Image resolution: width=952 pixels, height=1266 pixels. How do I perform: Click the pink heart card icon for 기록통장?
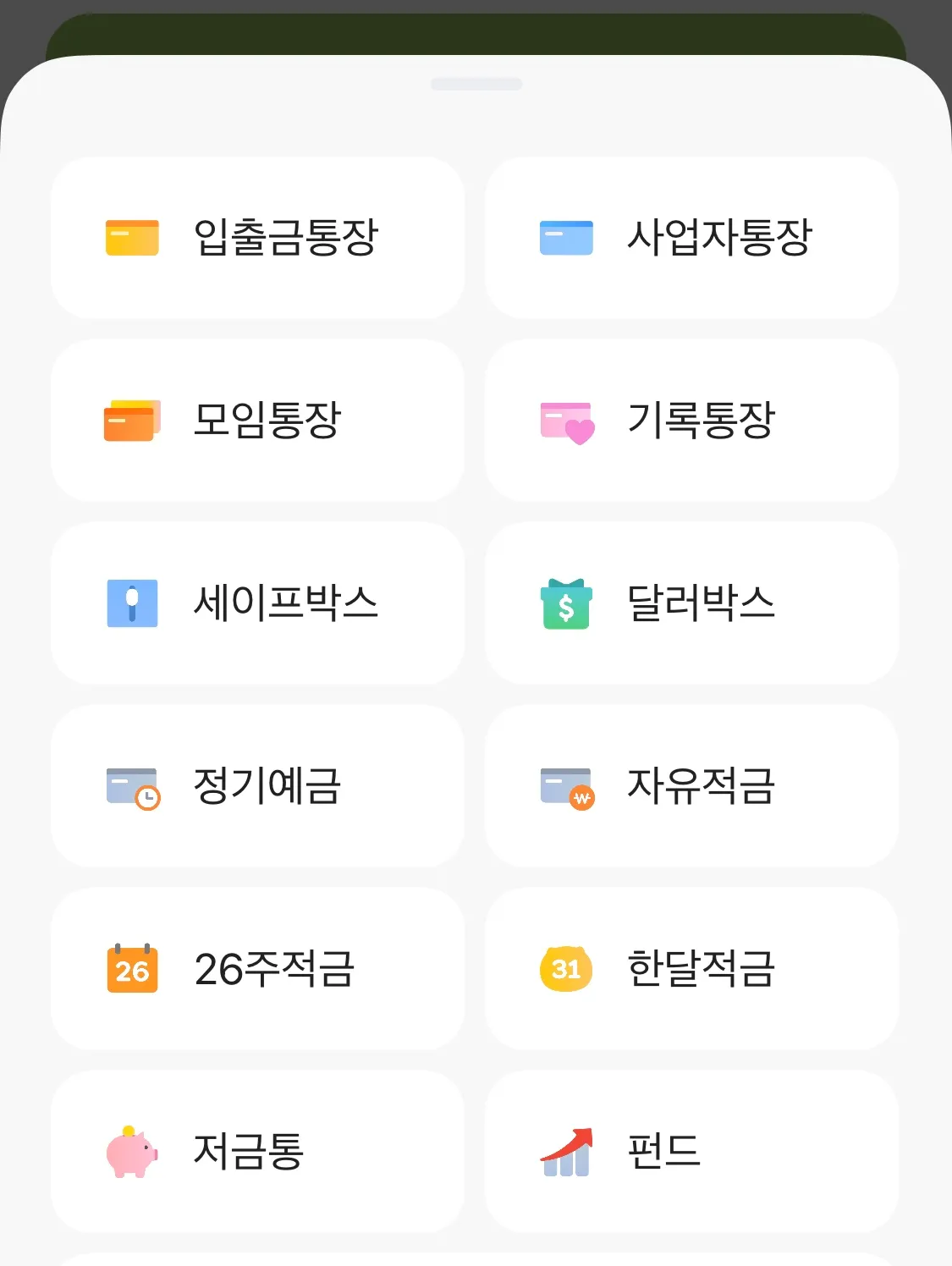(565, 421)
